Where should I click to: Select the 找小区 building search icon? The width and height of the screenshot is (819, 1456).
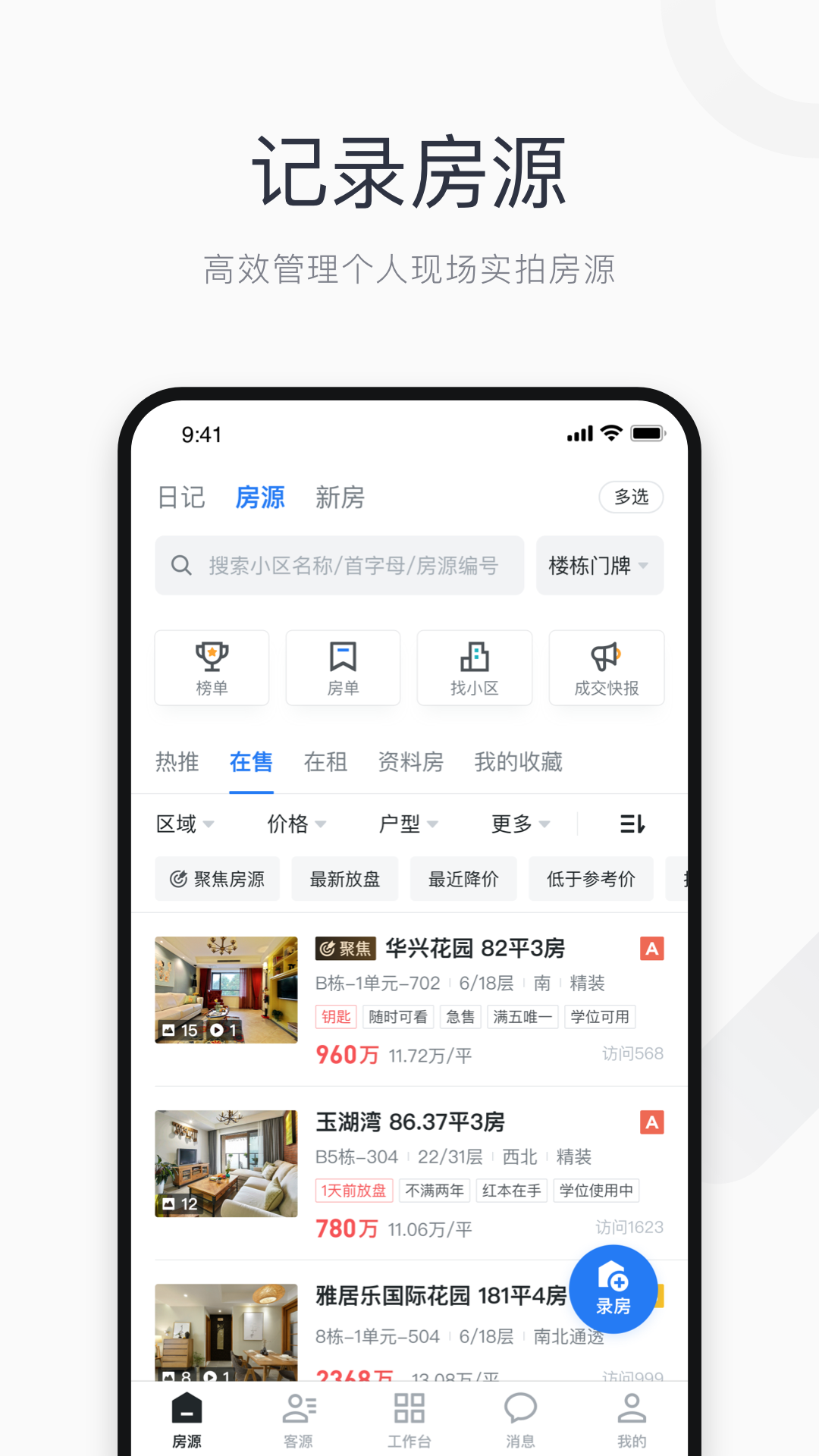tap(474, 668)
